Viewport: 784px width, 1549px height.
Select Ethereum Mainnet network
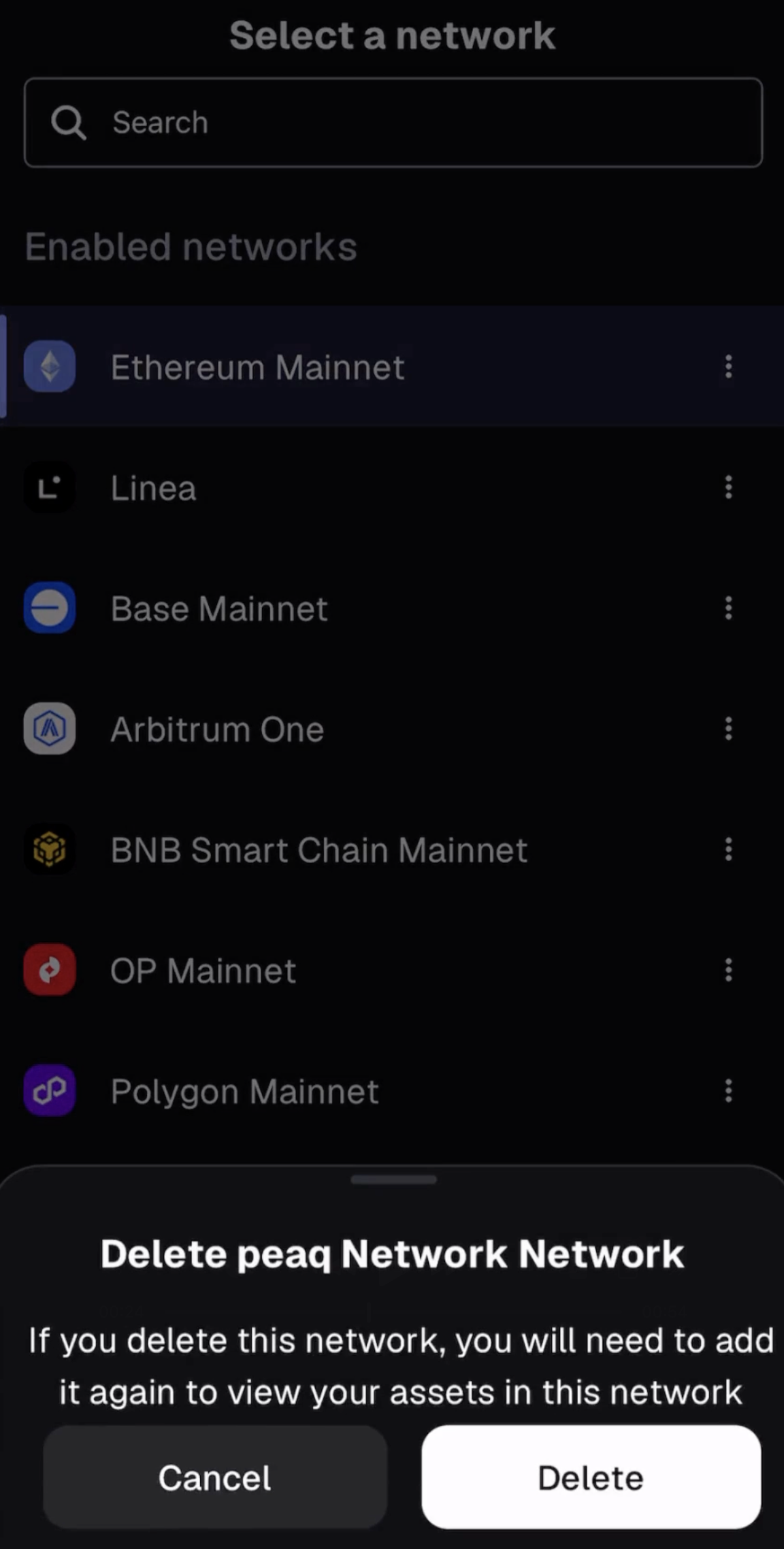click(x=257, y=368)
